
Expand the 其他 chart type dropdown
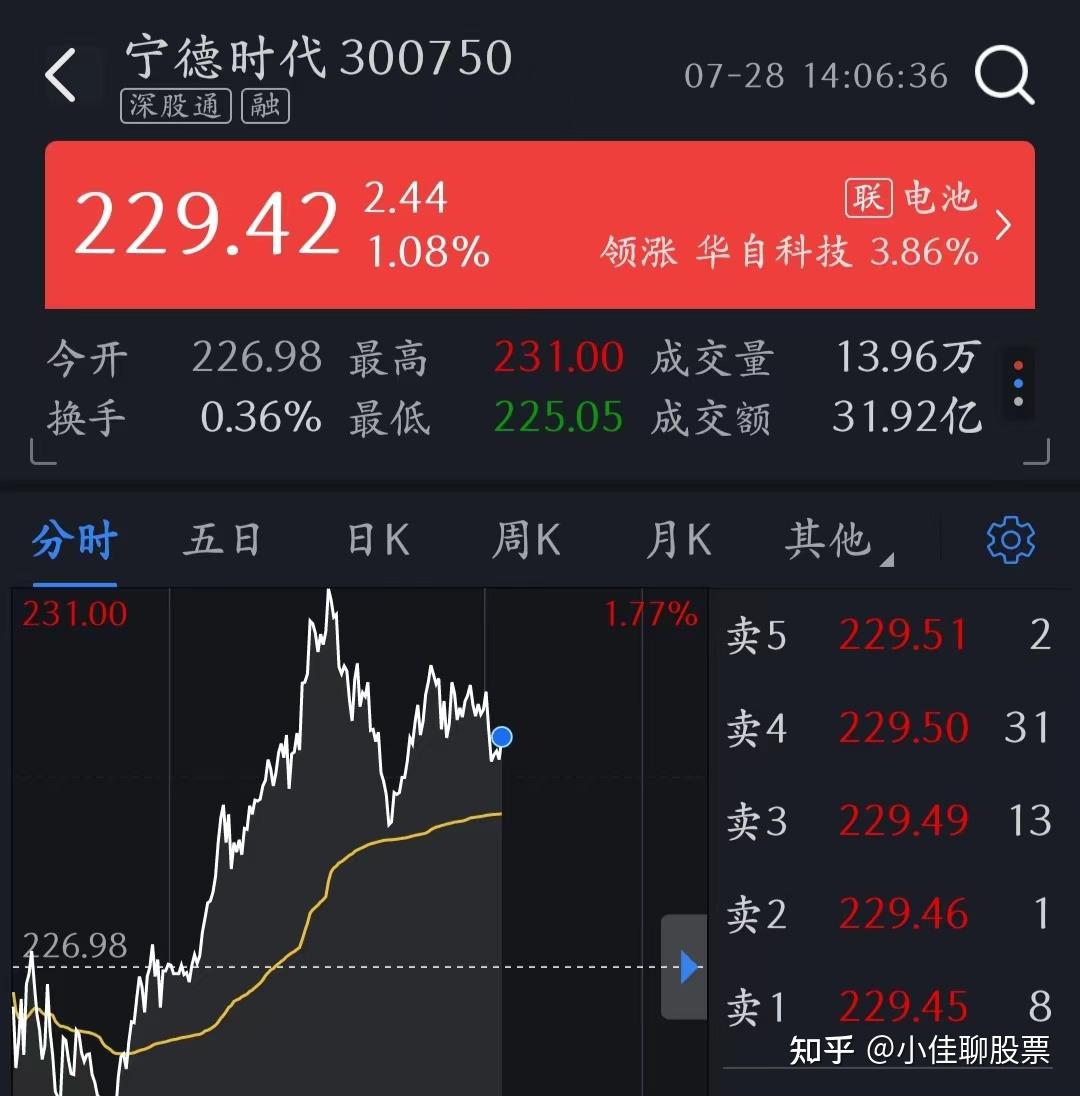coord(833,540)
